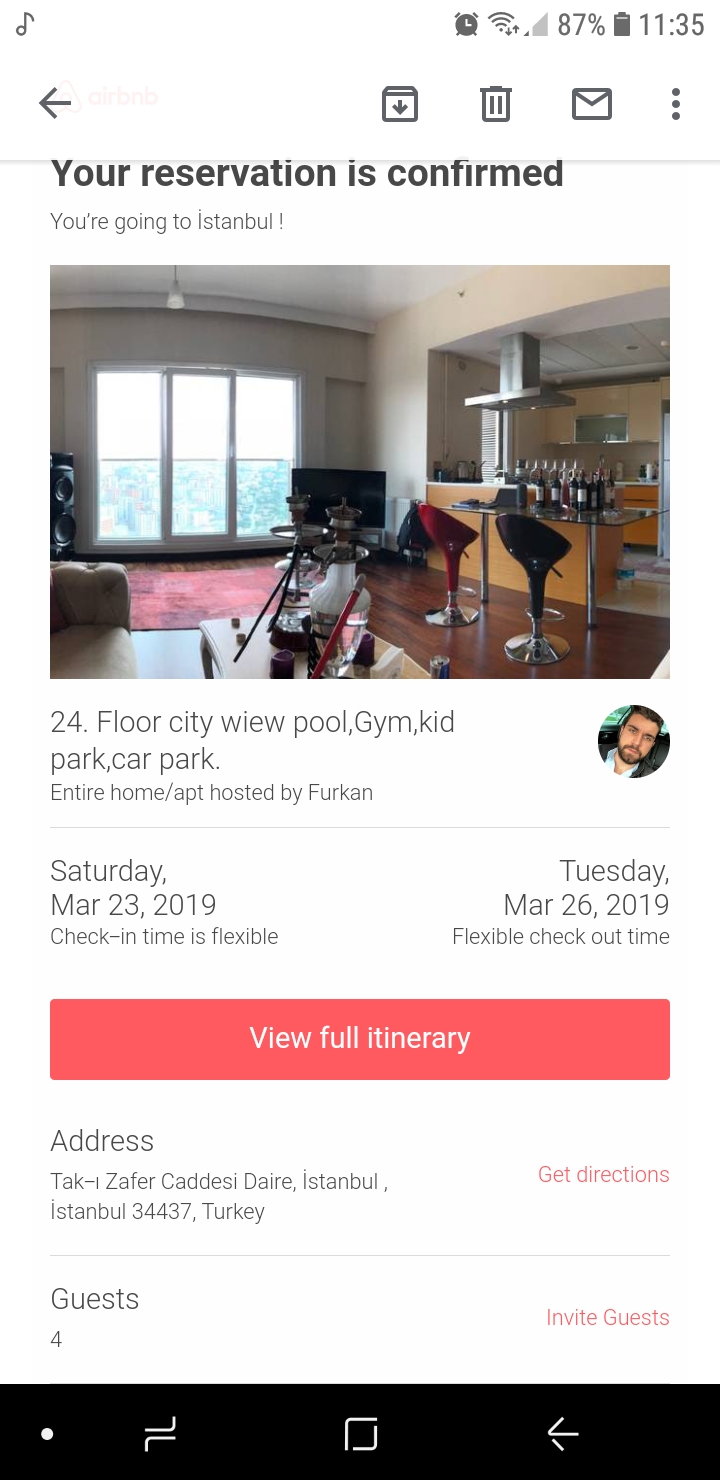
Task: Mark email as unread
Action: [x=592, y=104]
